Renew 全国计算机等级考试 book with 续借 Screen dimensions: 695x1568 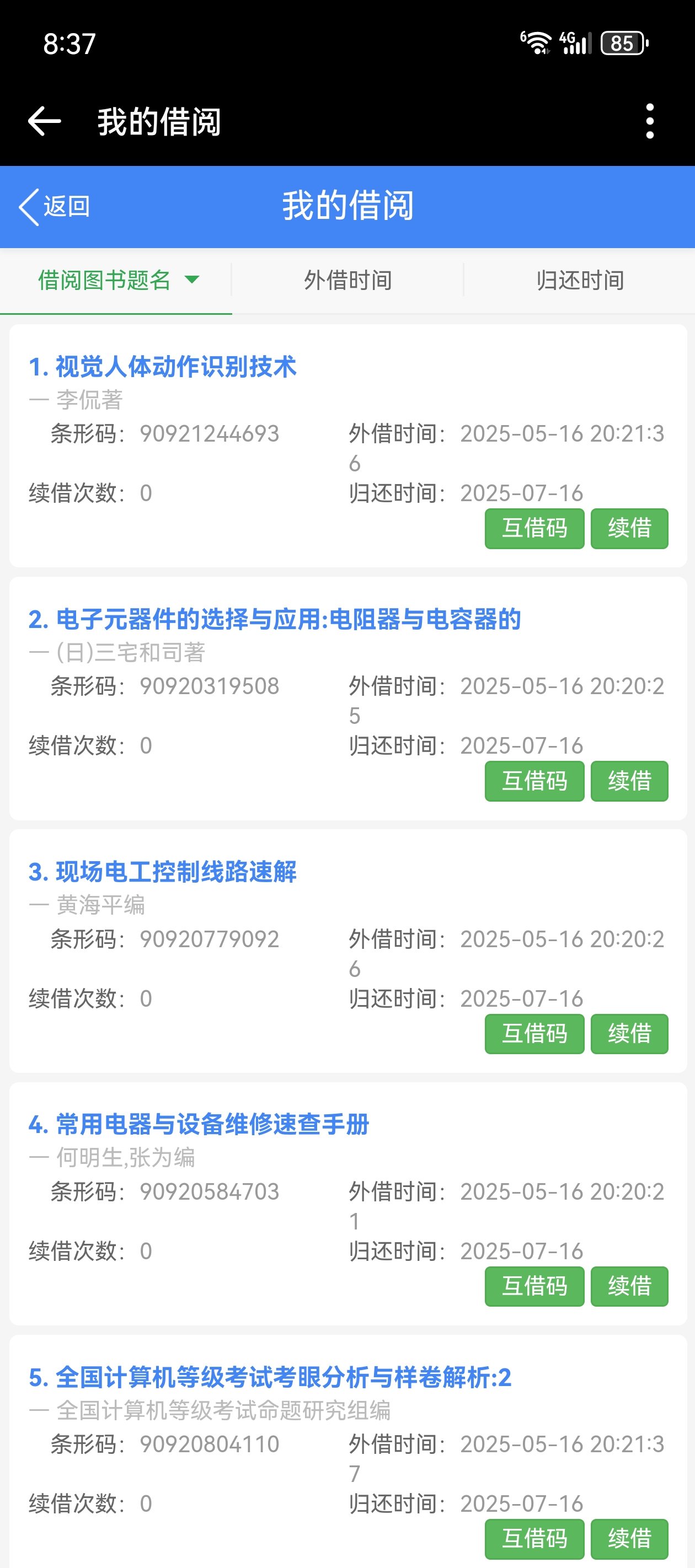pyautogui.click(x=629, y=1539)
